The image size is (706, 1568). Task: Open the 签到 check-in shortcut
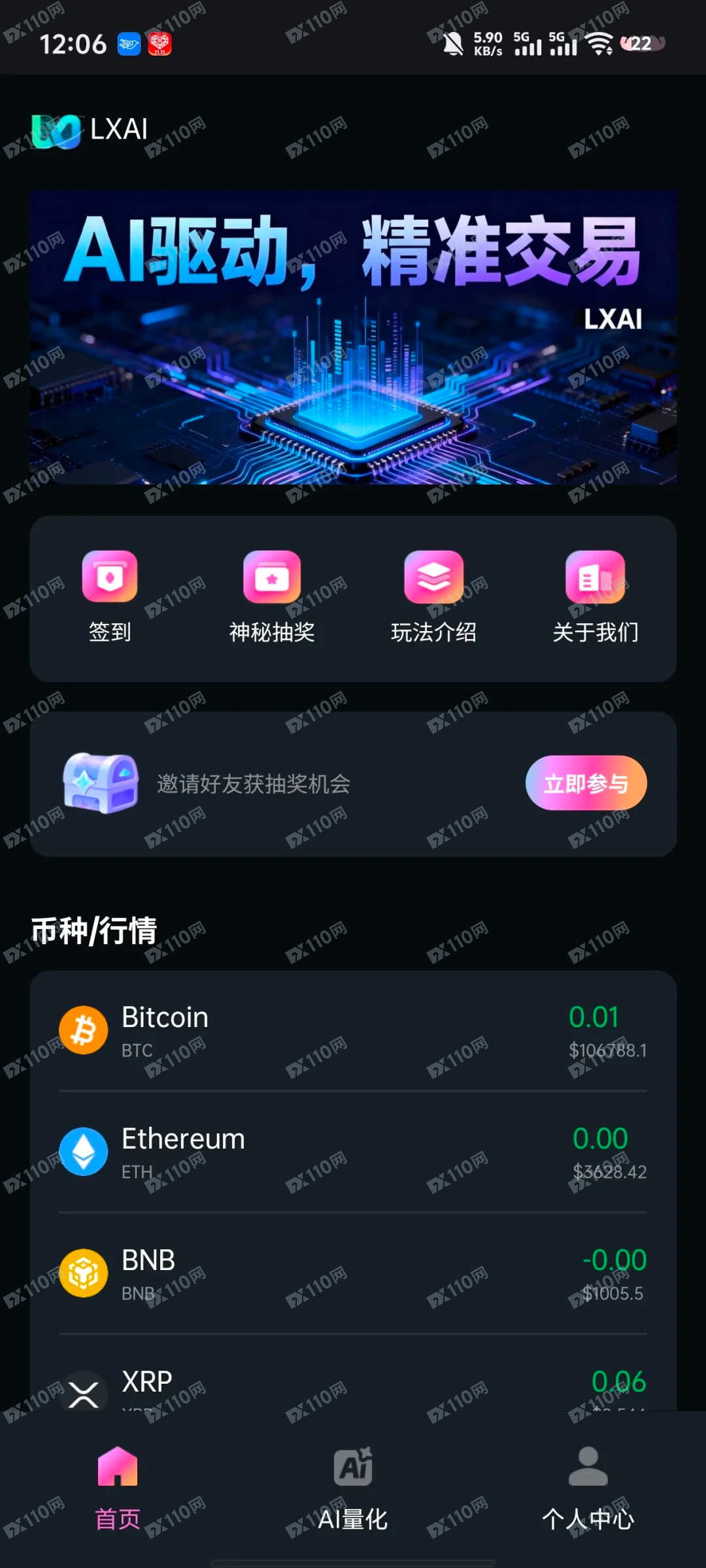110,596
